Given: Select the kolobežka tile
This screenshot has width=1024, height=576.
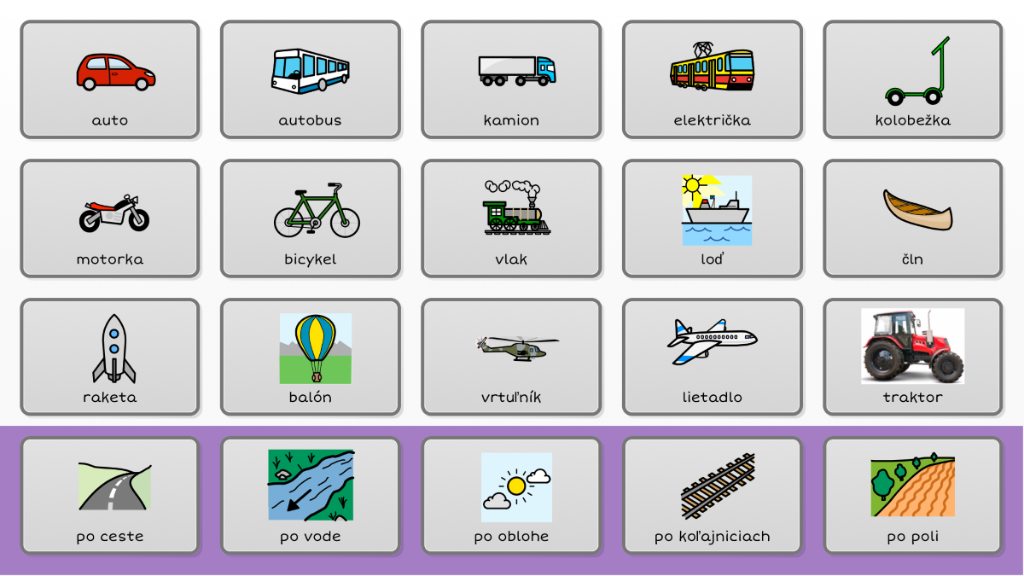Looking at the screenshot, I should pyautogui.click(x=912, y=80).
